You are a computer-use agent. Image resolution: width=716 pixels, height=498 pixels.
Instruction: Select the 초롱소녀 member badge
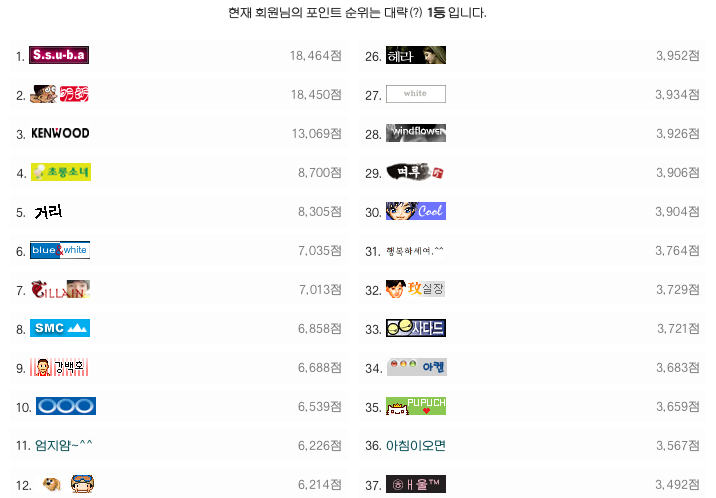pos(60,172)
